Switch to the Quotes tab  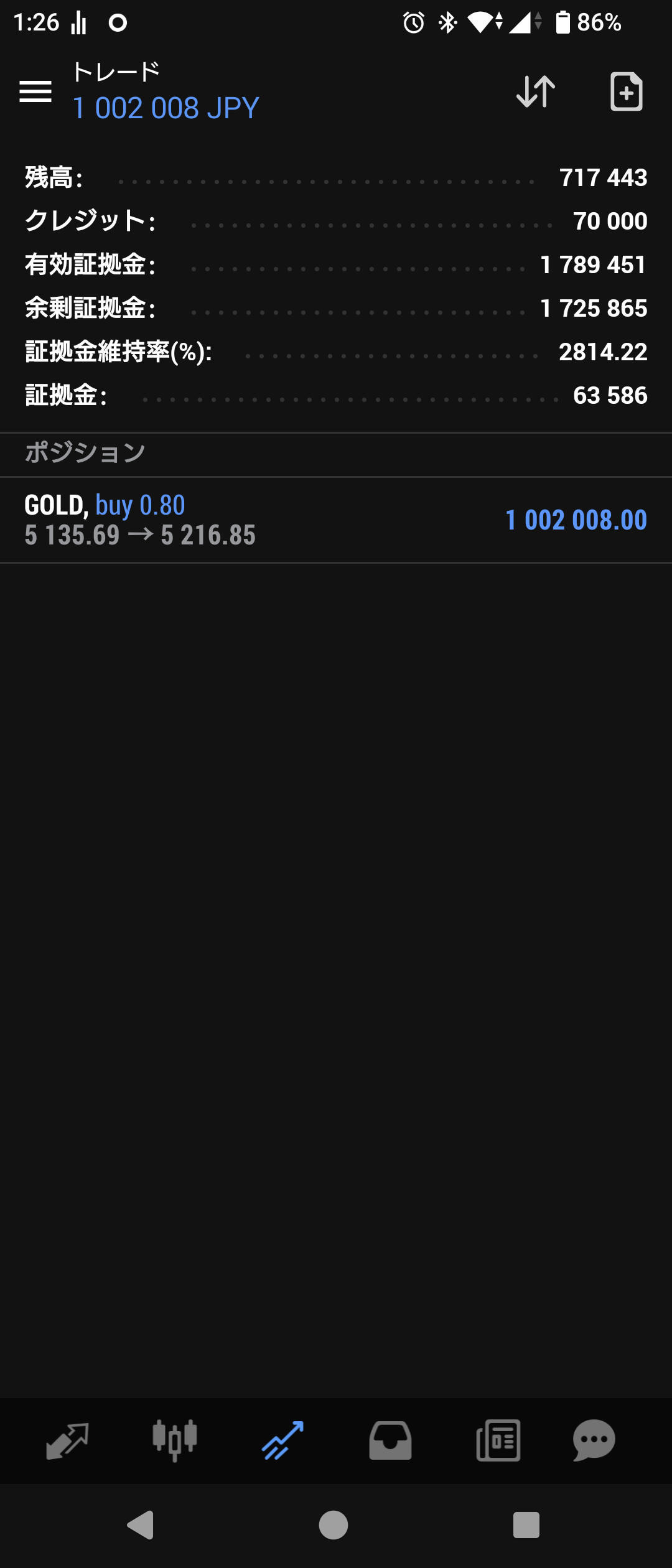point(67,1440)
